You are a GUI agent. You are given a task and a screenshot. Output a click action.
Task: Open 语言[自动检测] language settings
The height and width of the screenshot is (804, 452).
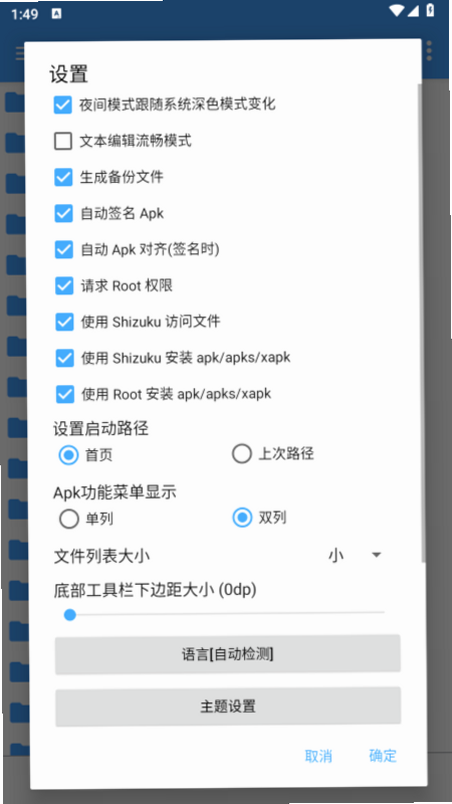click(x=228, y=654)
